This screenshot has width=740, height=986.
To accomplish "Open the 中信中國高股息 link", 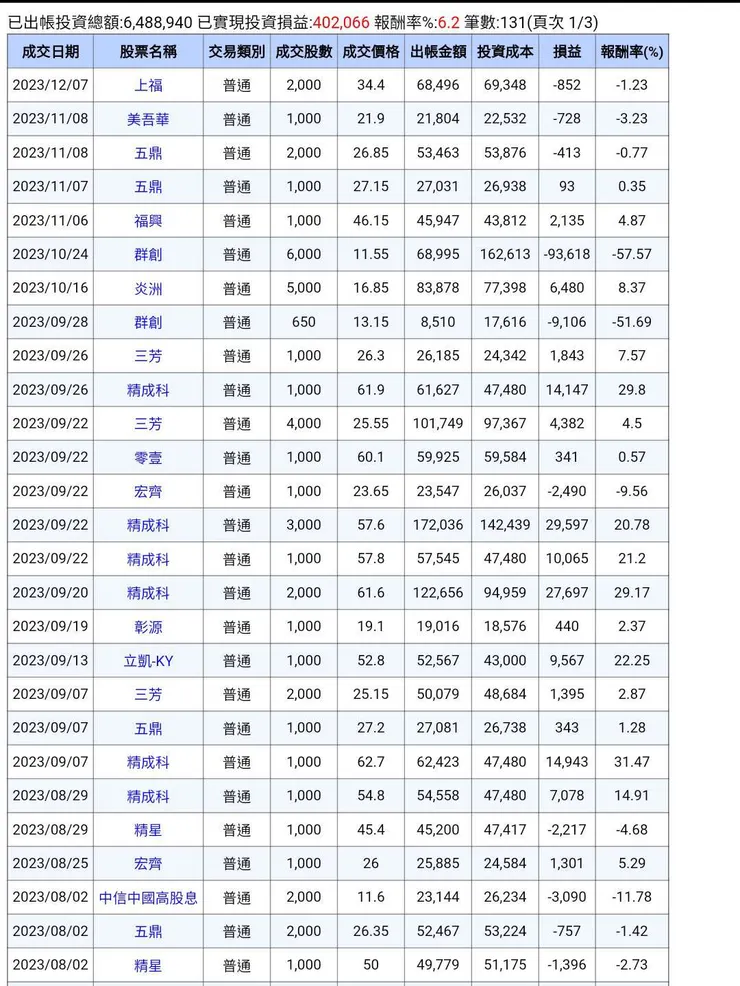I will [x=148, y=898].
